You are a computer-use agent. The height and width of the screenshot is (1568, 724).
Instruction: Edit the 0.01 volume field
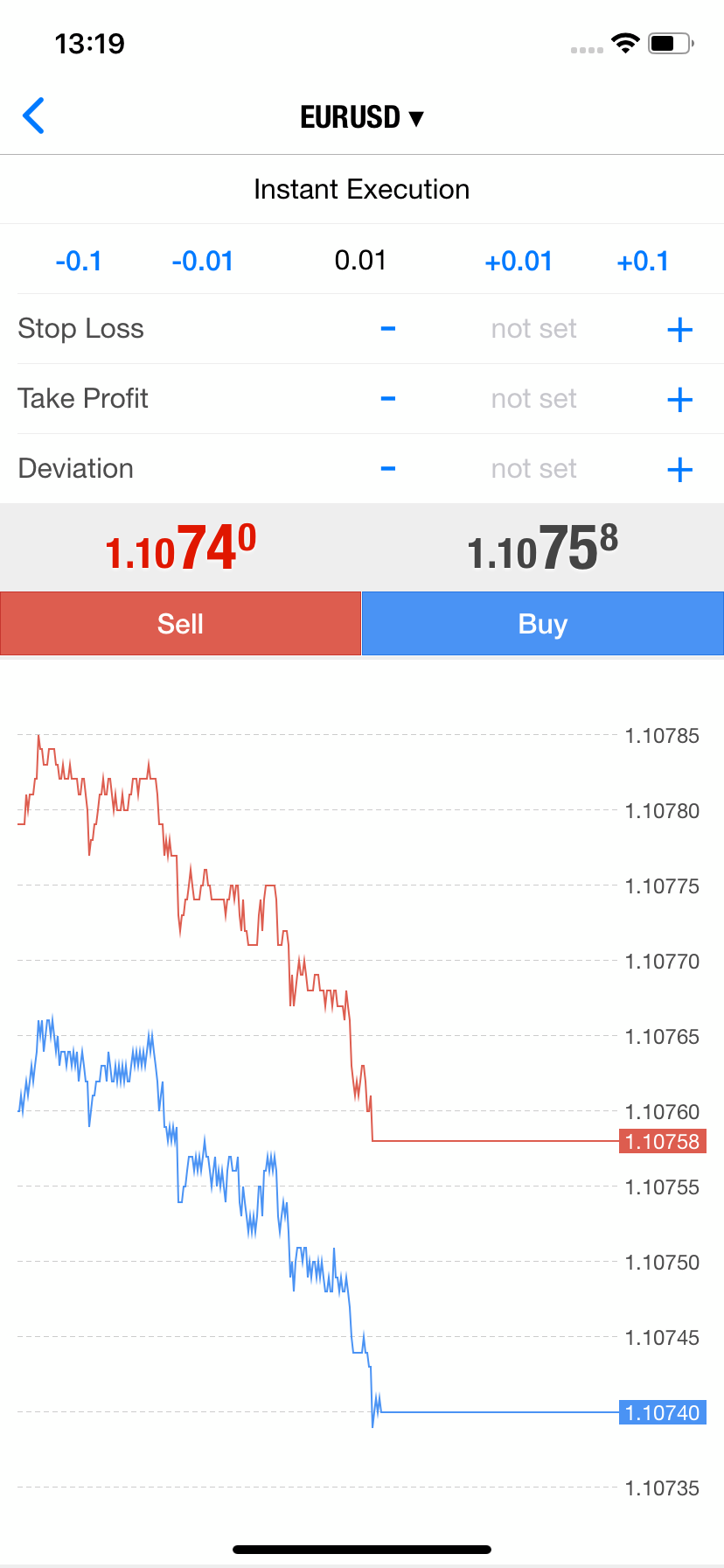tap(360, 261)
